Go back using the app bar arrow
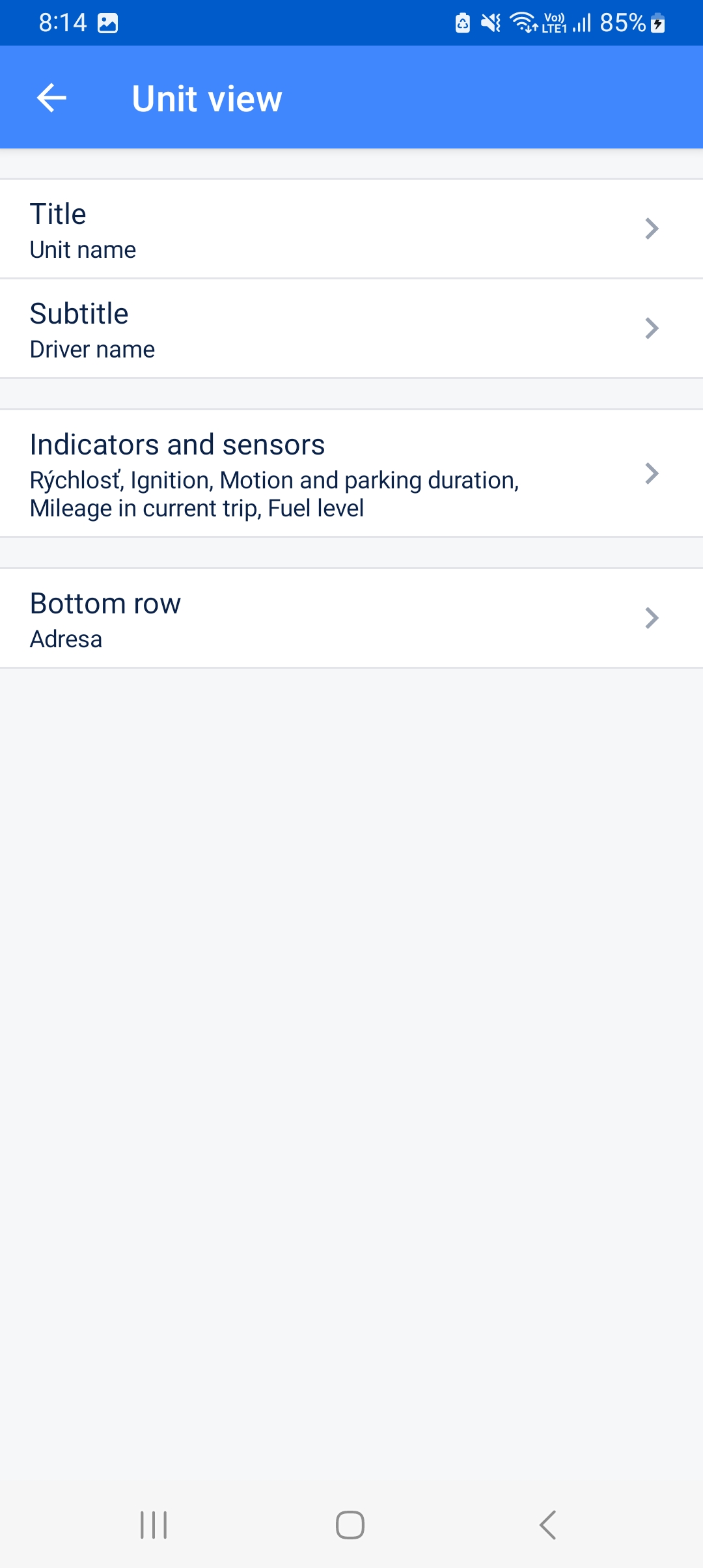 click(51, 98)
